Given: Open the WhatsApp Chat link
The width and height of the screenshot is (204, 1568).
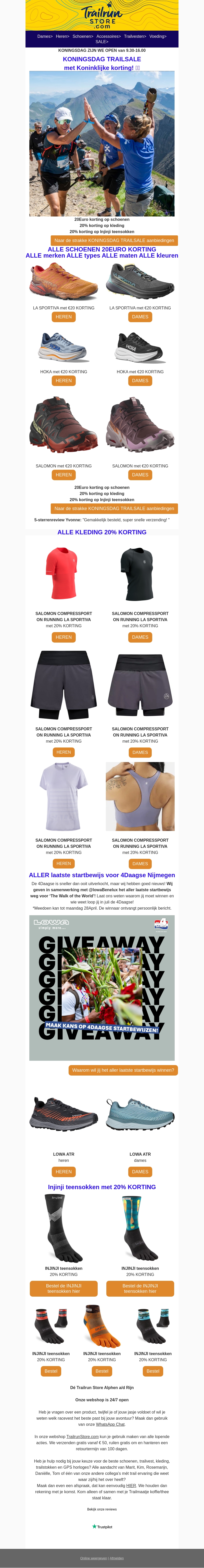Looking at the screenshot, I should [110, 1424].
